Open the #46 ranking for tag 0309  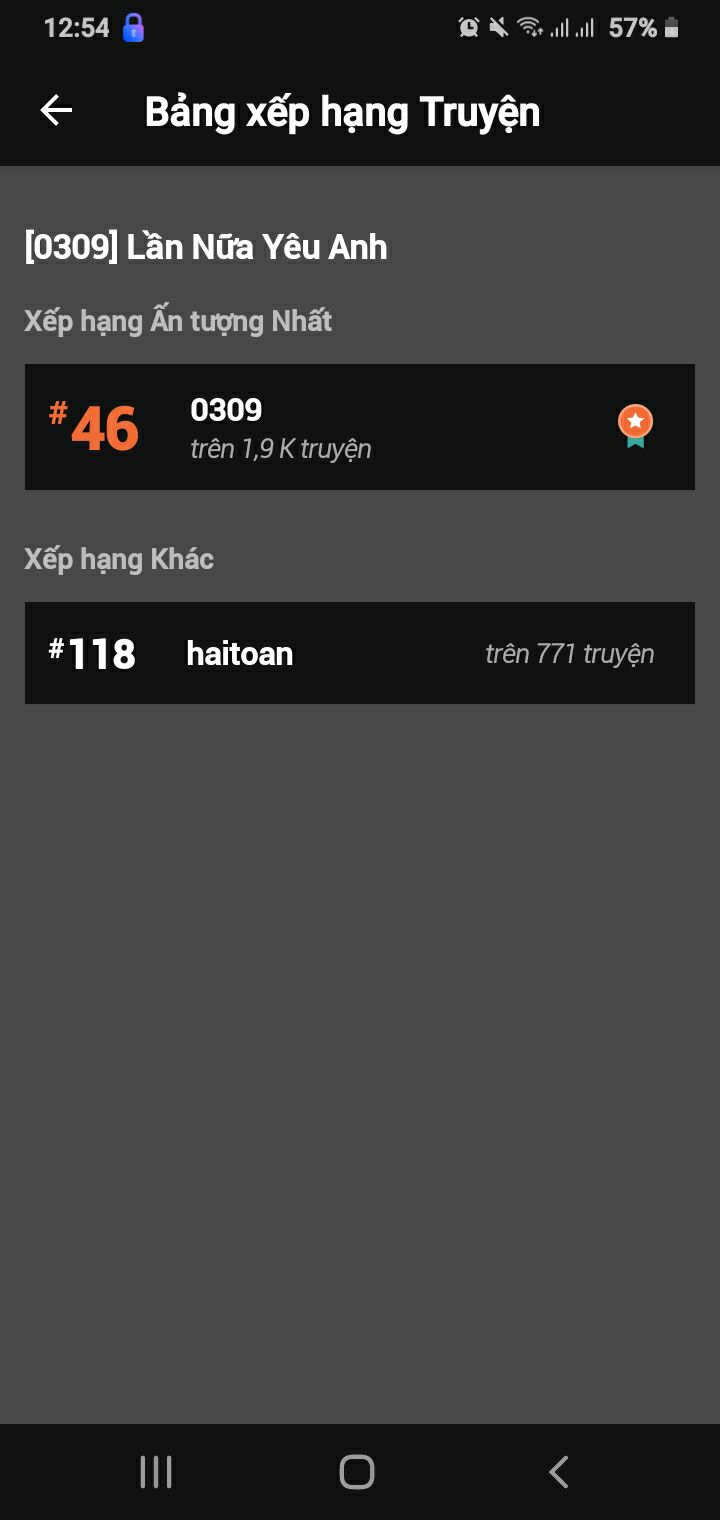point(360,427)
